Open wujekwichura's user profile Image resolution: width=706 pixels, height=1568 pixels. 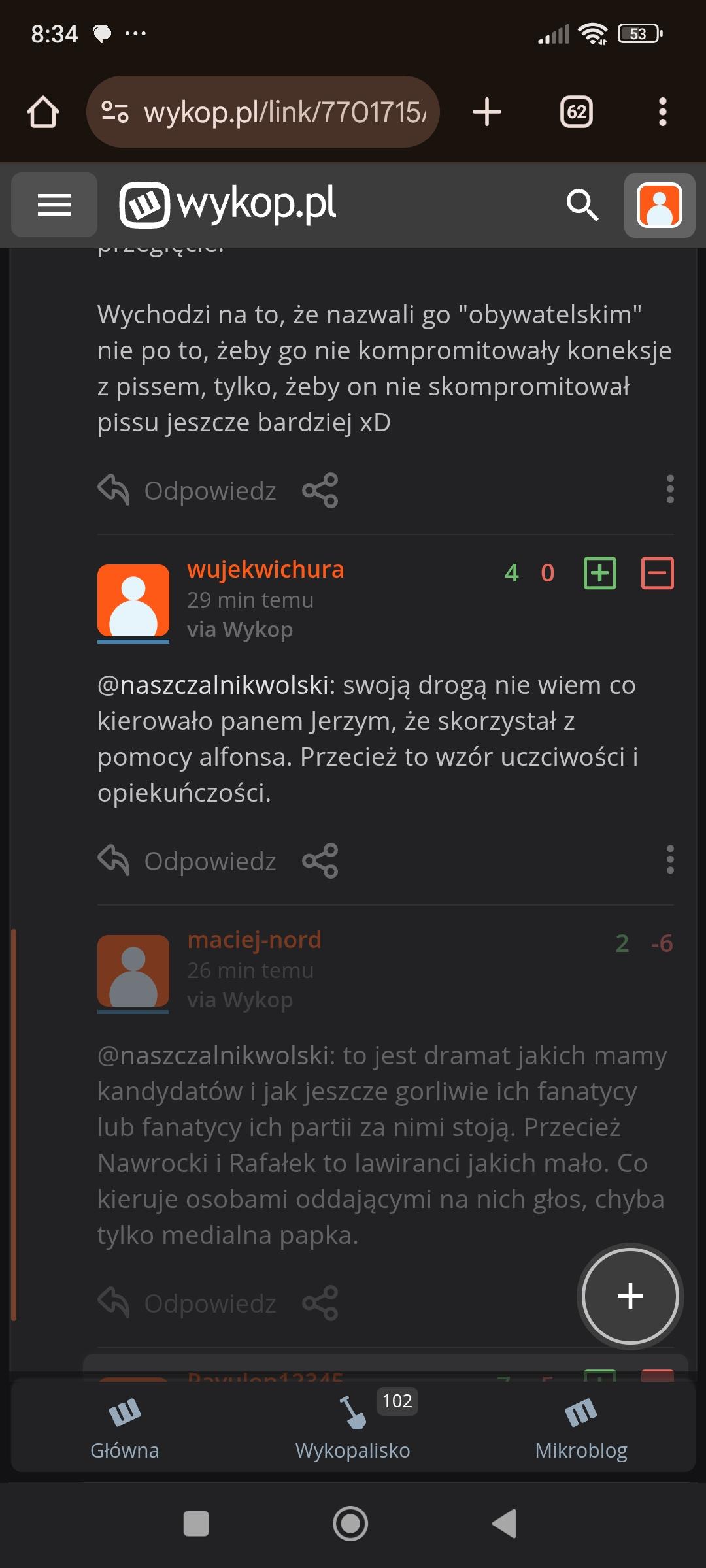265,570
